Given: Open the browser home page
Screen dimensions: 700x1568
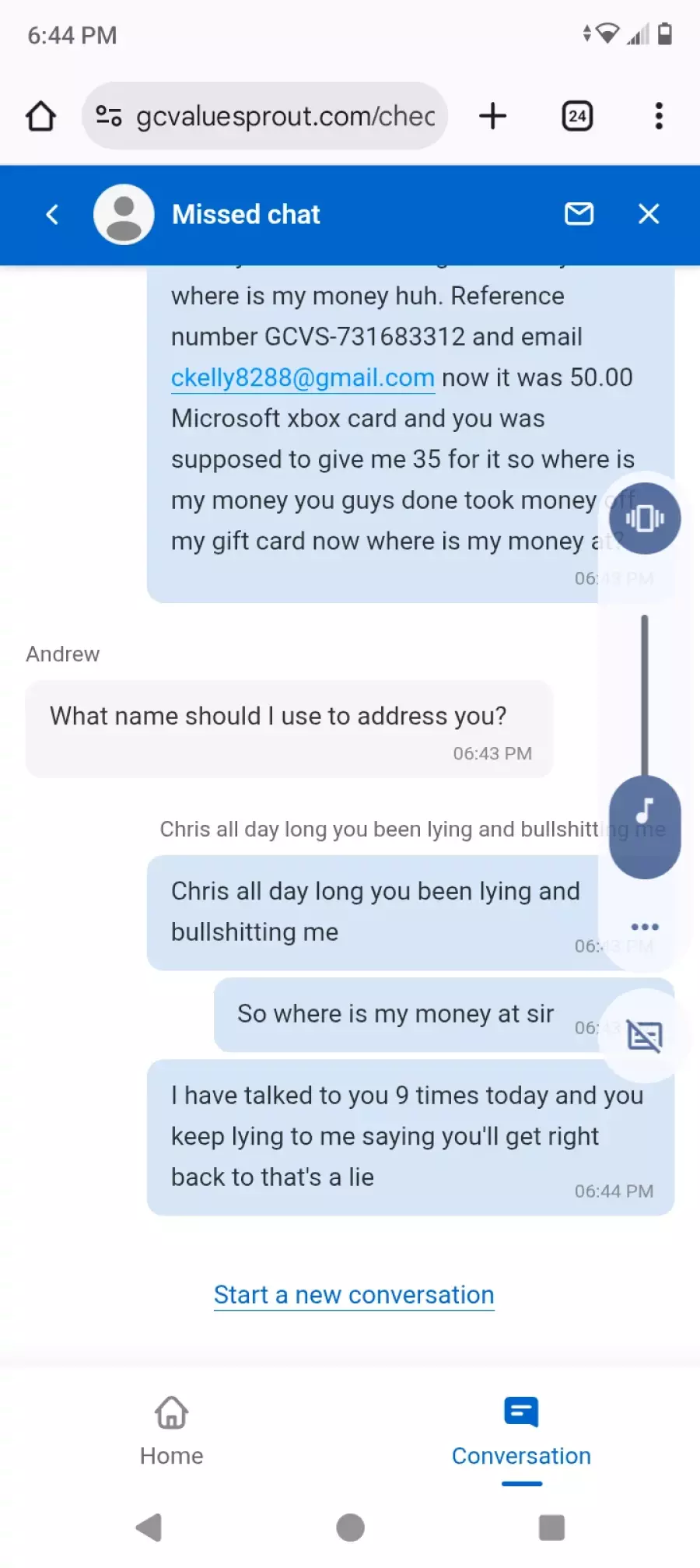Looking at the screenshot, I should tap(40, 117).
